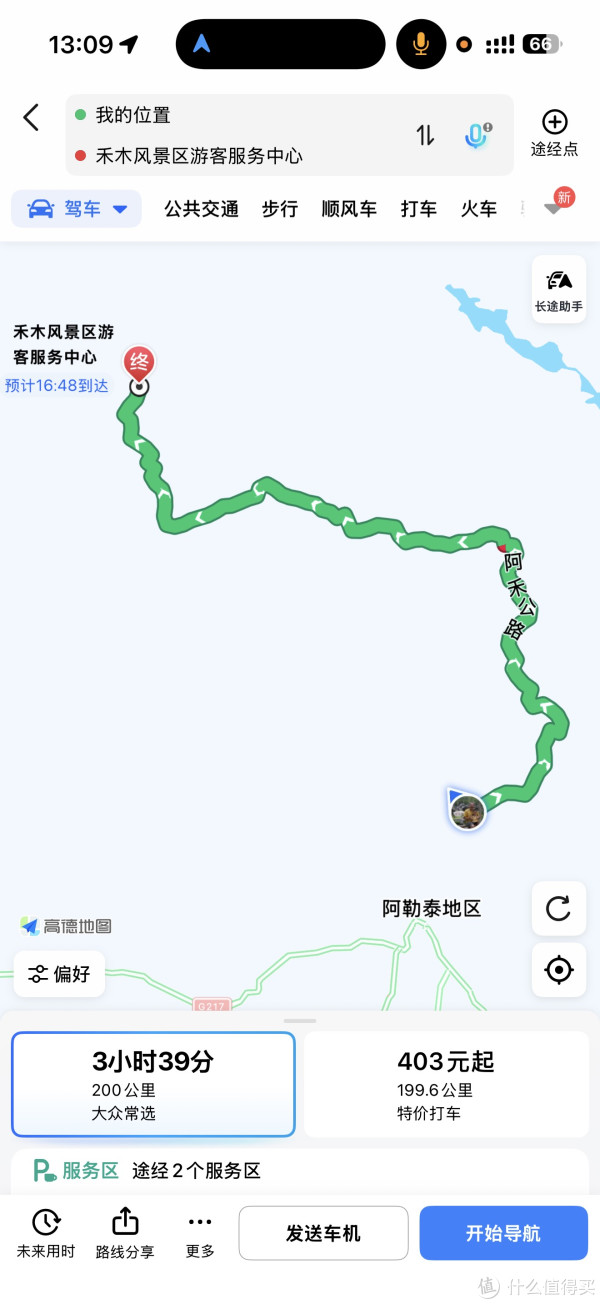Viewport: 600px width, 1304px height.
Task: Select the 3小时39分 driving route card
Action: point(153,1084)
